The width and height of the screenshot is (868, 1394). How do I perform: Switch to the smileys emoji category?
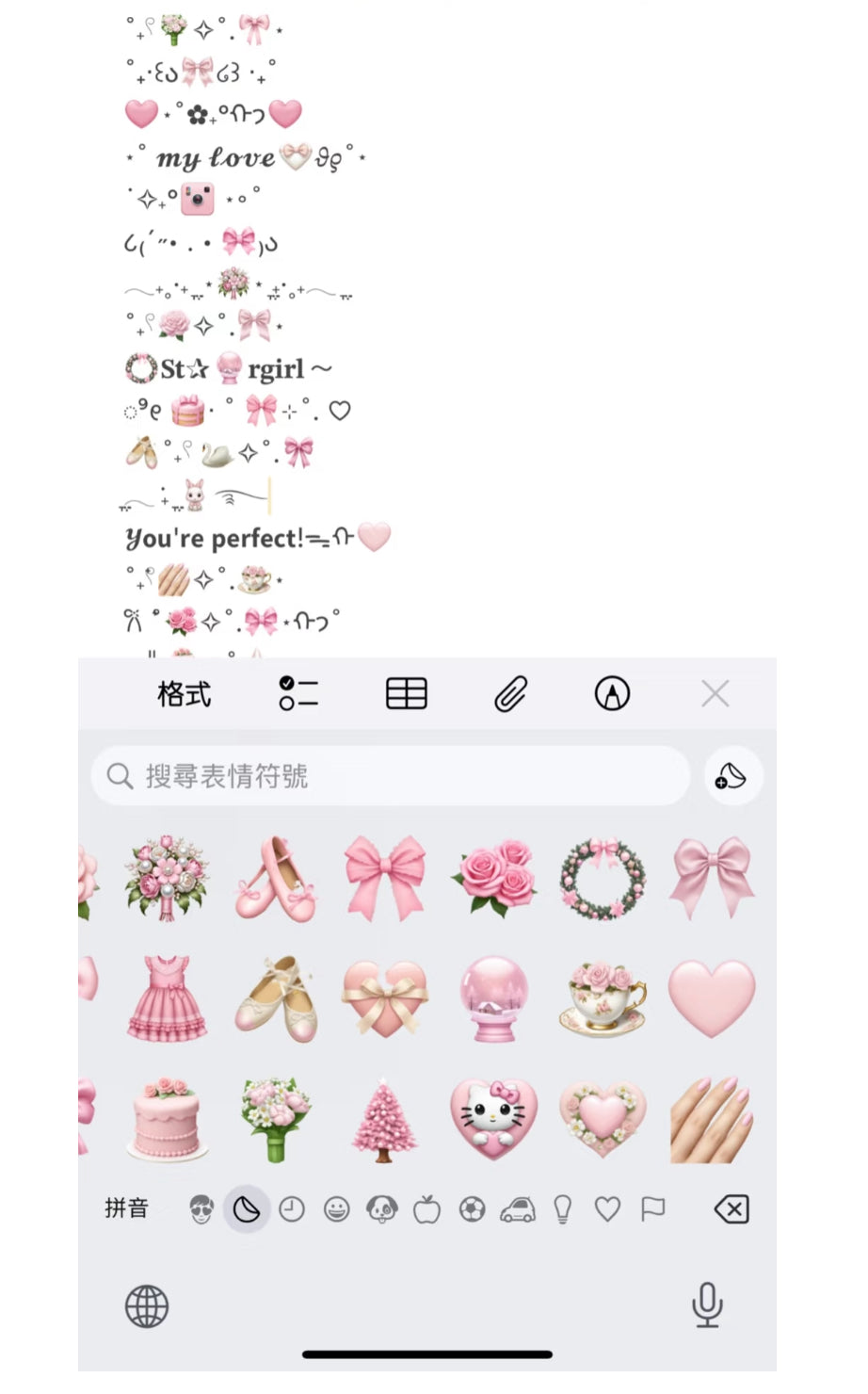point(336,1209)
